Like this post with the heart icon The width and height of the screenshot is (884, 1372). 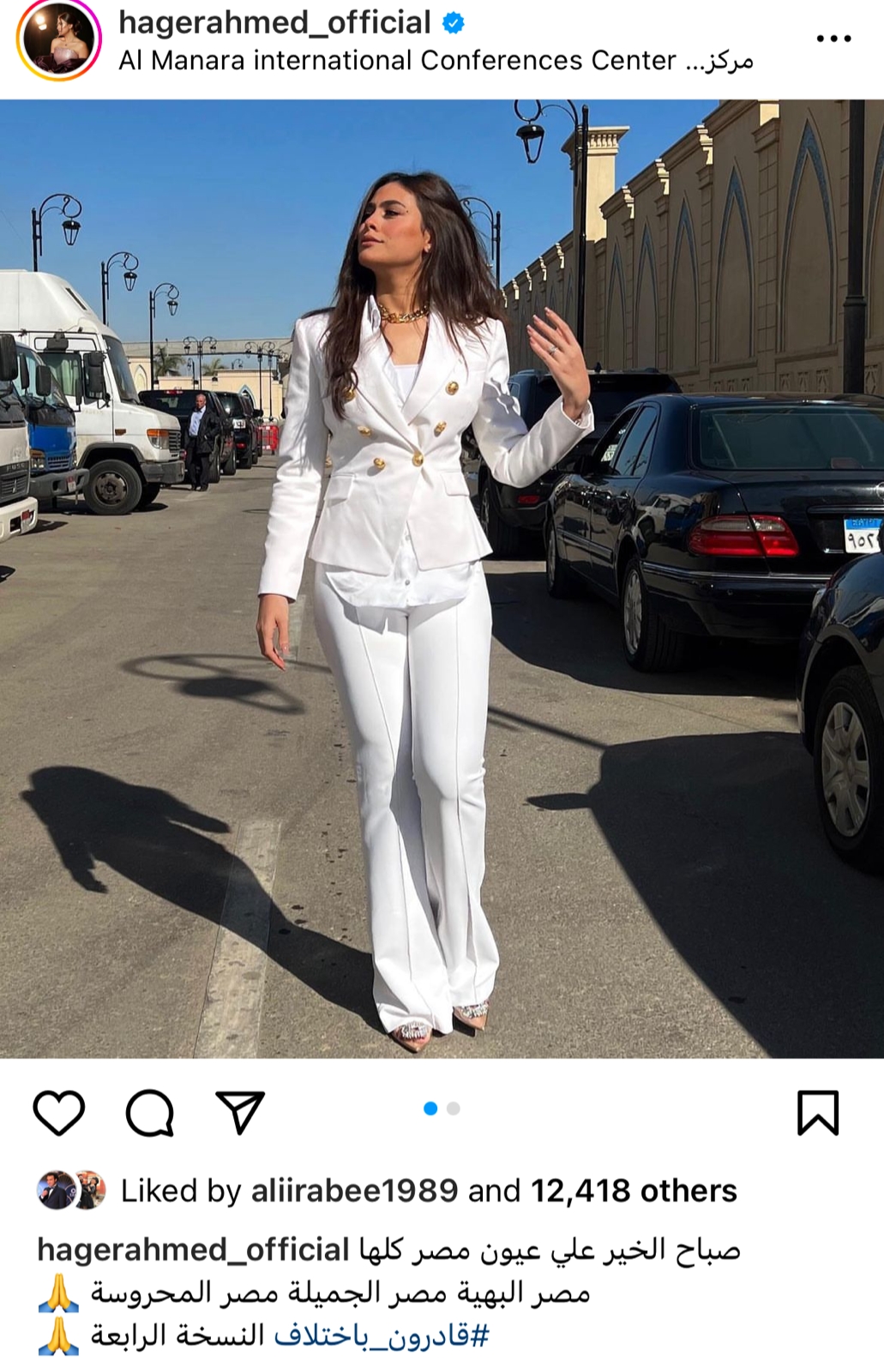click(x=59, y=1113)
